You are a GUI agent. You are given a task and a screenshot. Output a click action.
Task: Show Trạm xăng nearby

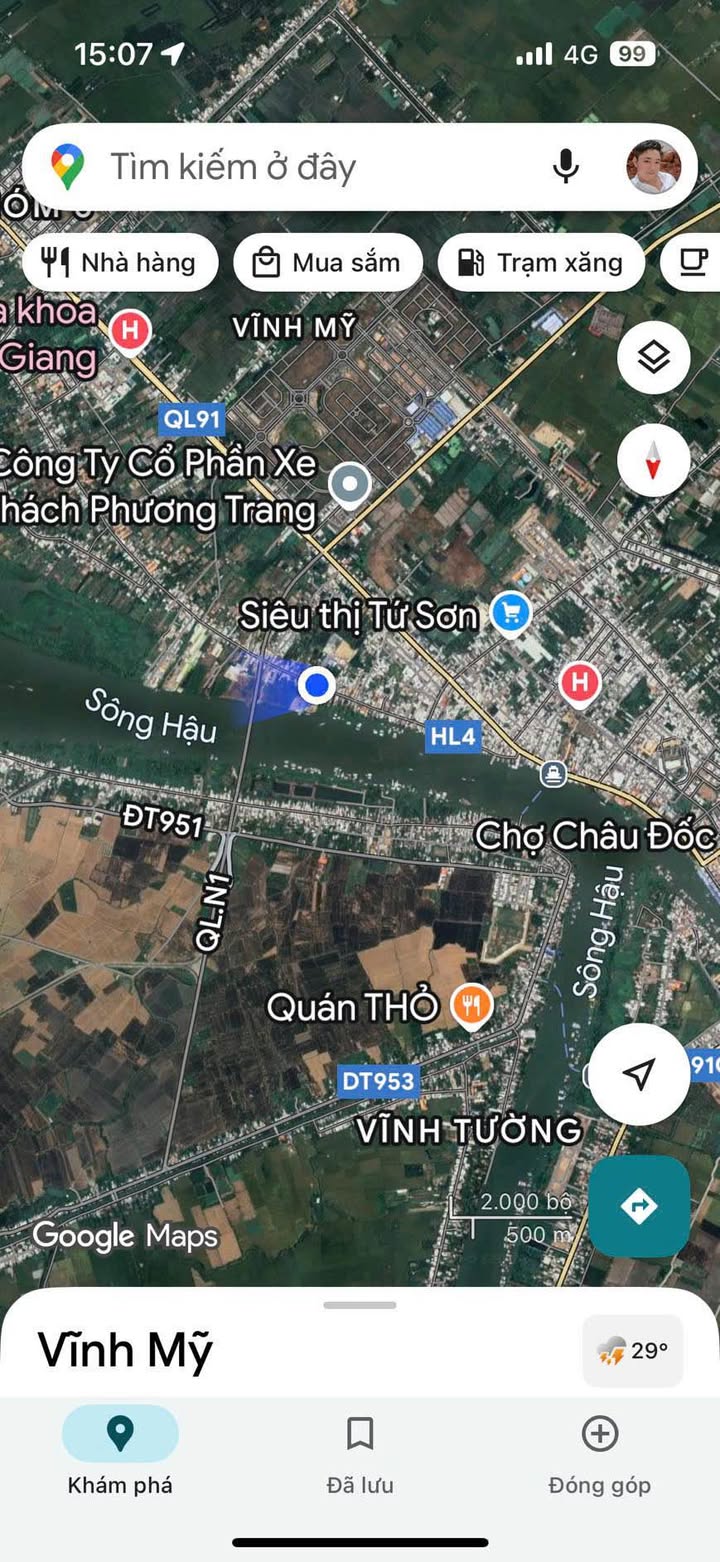tap(541, 263)
